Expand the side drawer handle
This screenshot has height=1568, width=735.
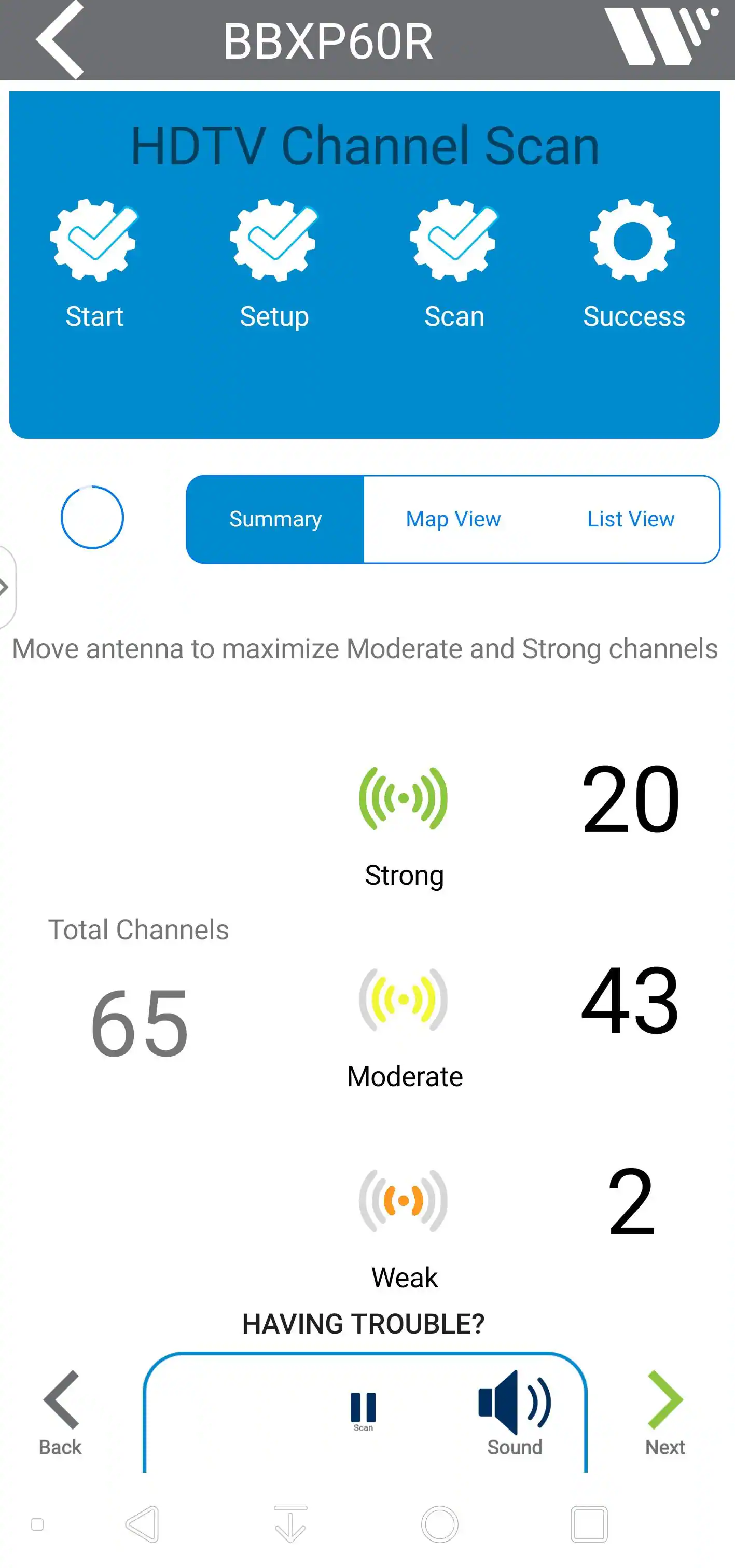tap(6, 587)
